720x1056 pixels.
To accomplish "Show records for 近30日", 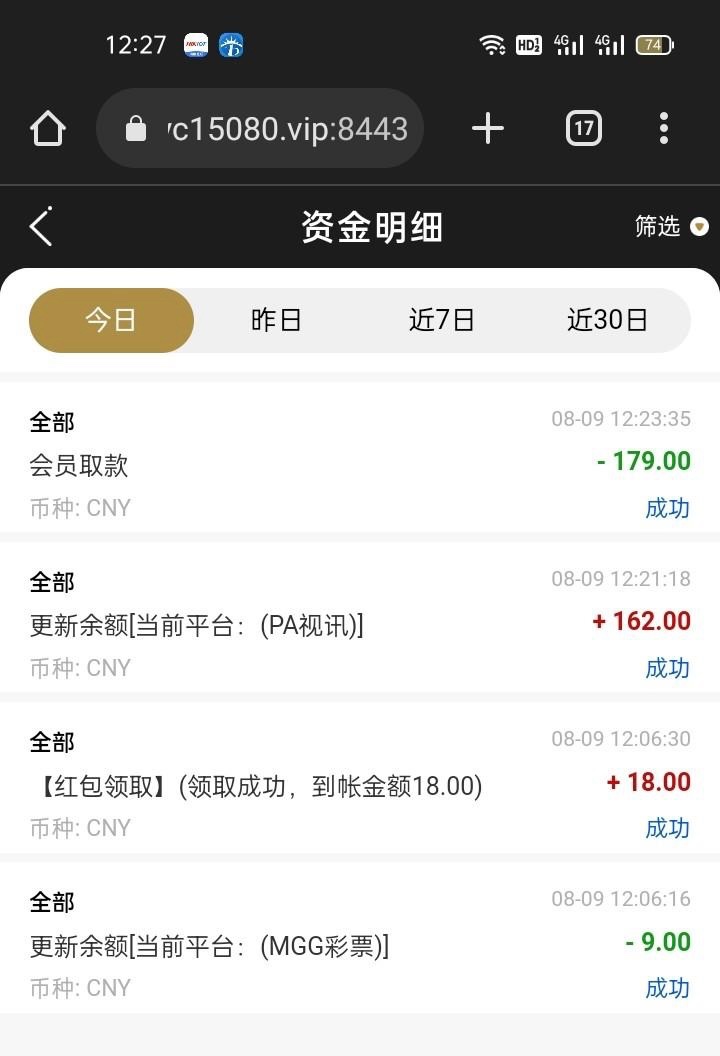I will click(607, 320).
